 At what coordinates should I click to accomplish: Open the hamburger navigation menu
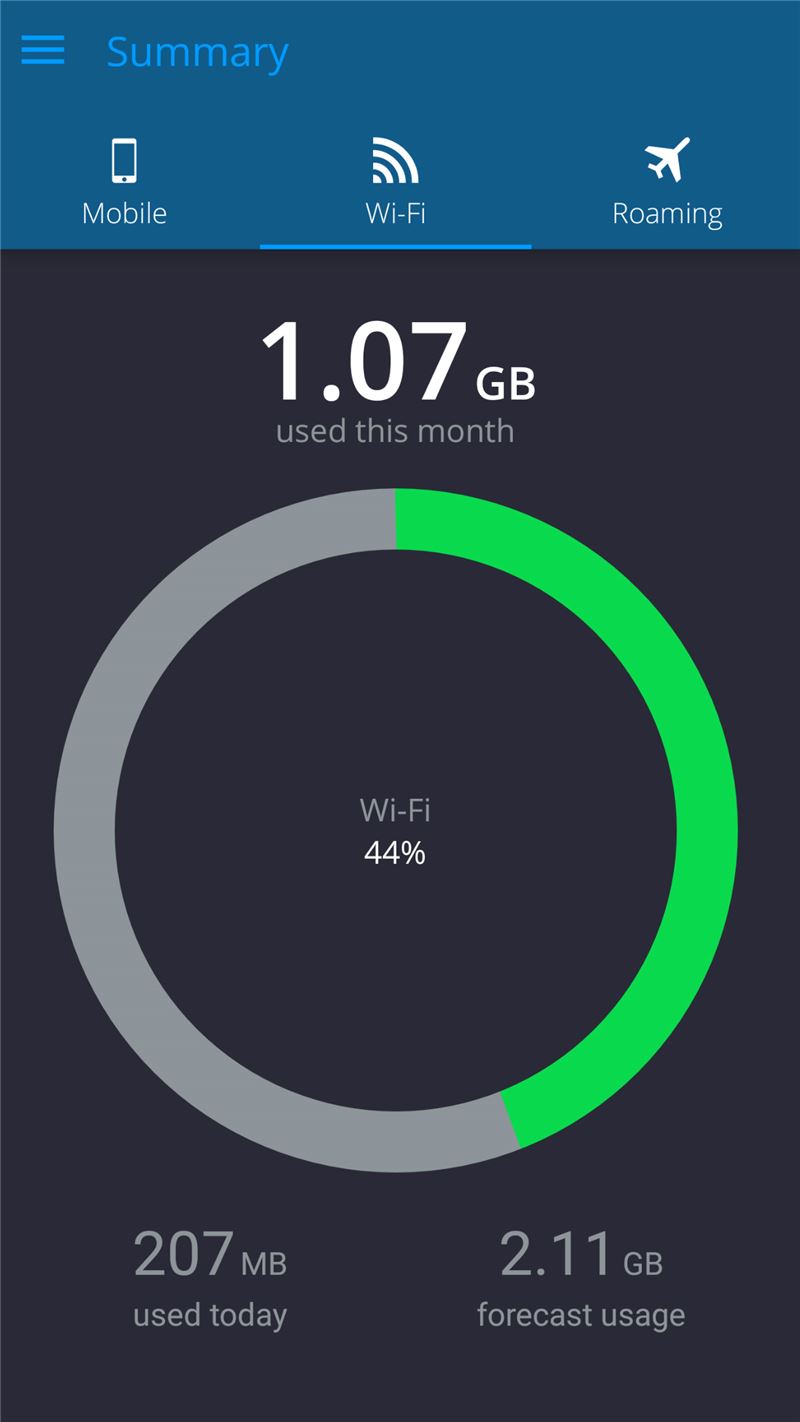click(43, 50)
